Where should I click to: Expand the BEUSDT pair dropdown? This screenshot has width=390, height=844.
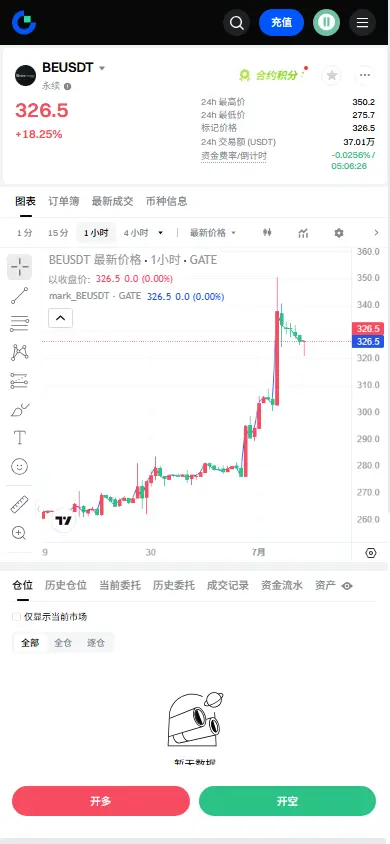[x=102, y=68]
